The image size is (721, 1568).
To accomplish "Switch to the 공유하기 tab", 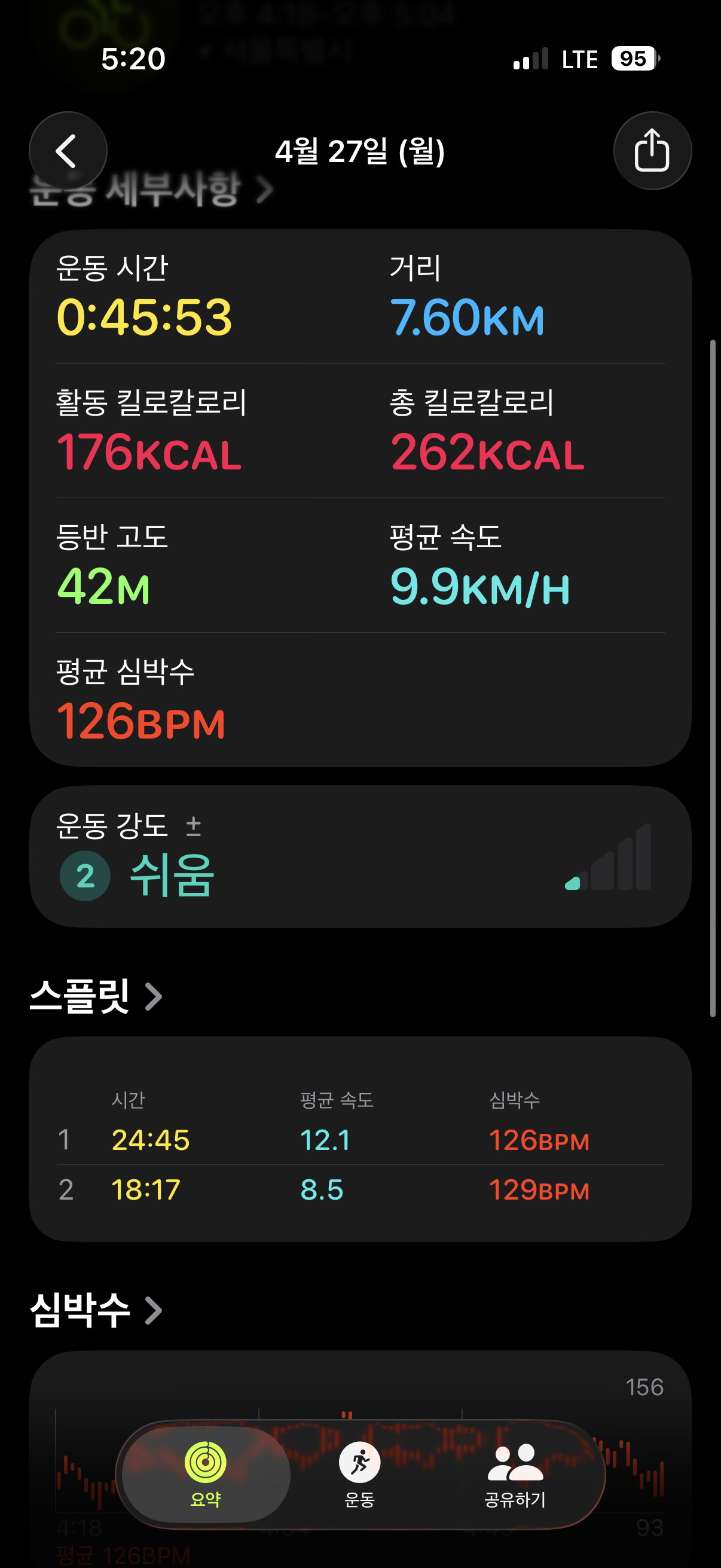I will (515, 1473).
